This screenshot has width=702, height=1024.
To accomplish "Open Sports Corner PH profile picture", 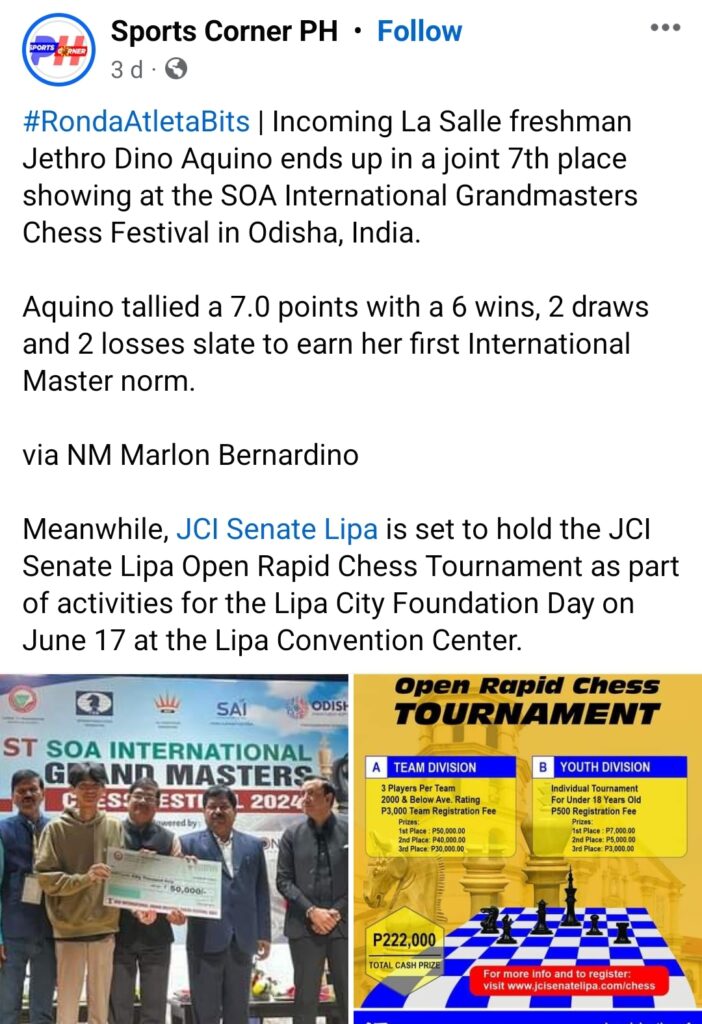I will 59,49.
